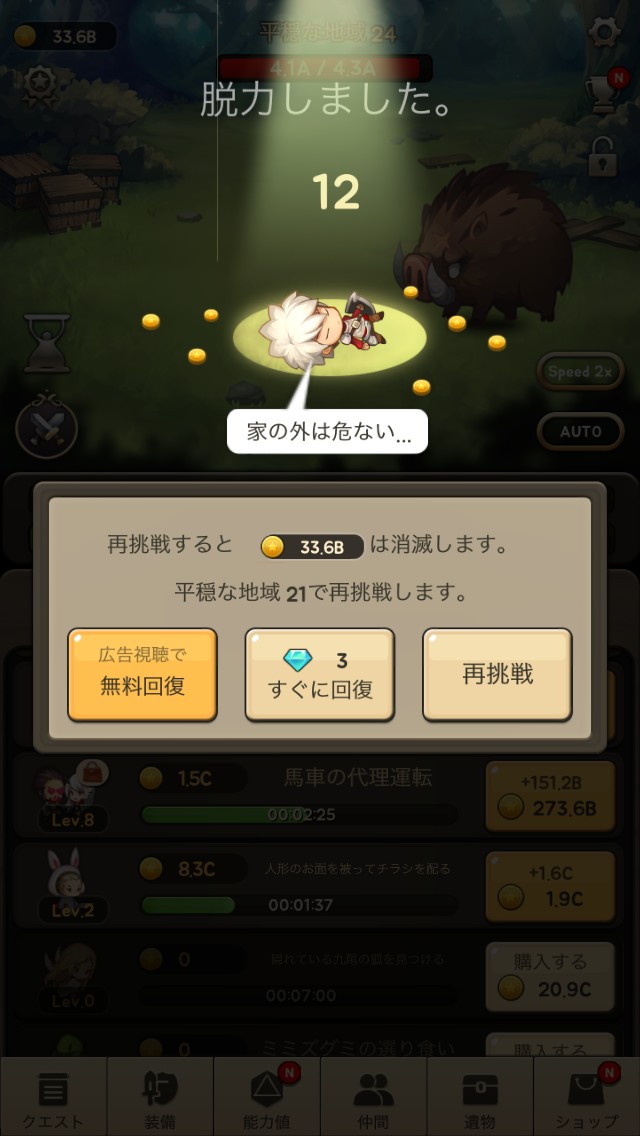
Task: Open the star badge icon
Action: coord(40,81)
